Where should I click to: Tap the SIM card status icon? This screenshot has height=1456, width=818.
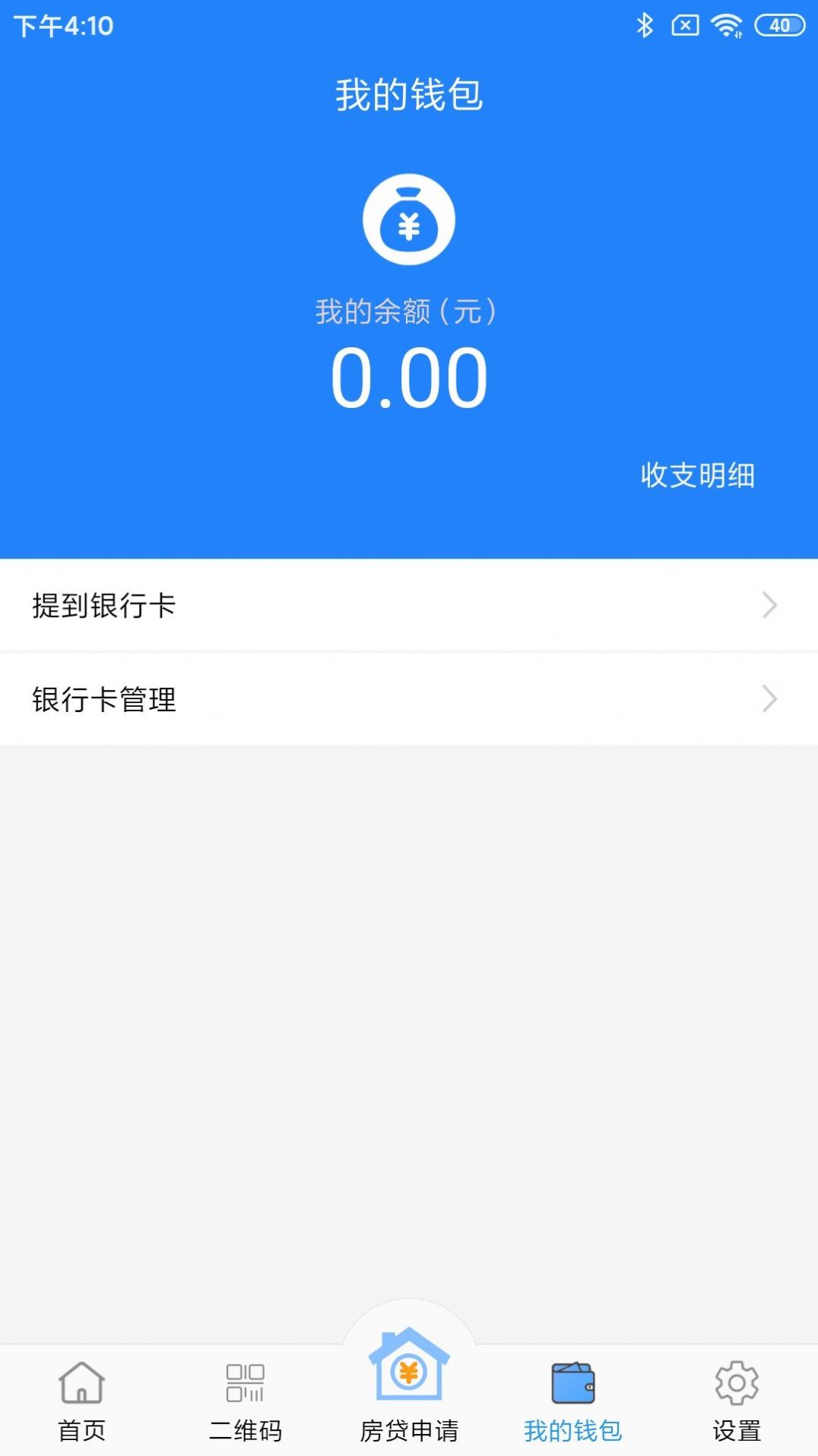685,24
